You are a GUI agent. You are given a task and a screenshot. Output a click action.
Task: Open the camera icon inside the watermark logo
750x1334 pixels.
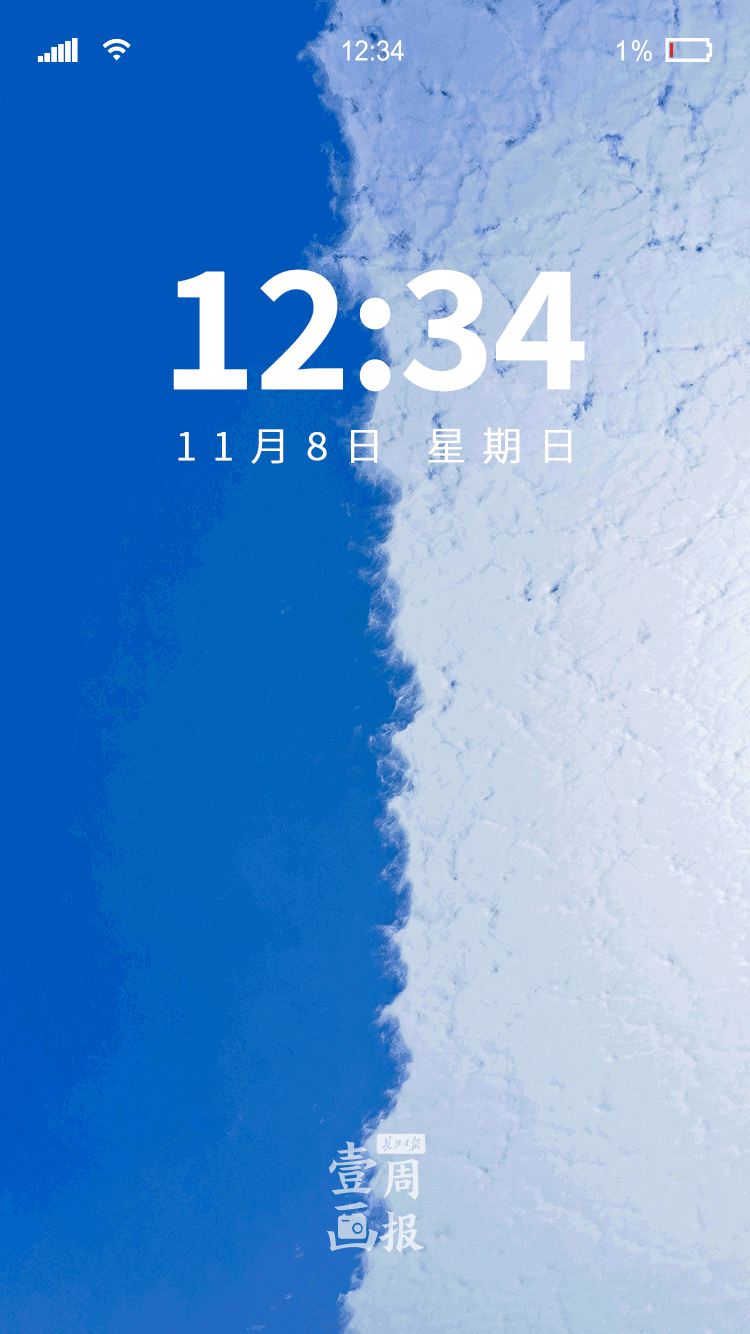point(353,1228)
